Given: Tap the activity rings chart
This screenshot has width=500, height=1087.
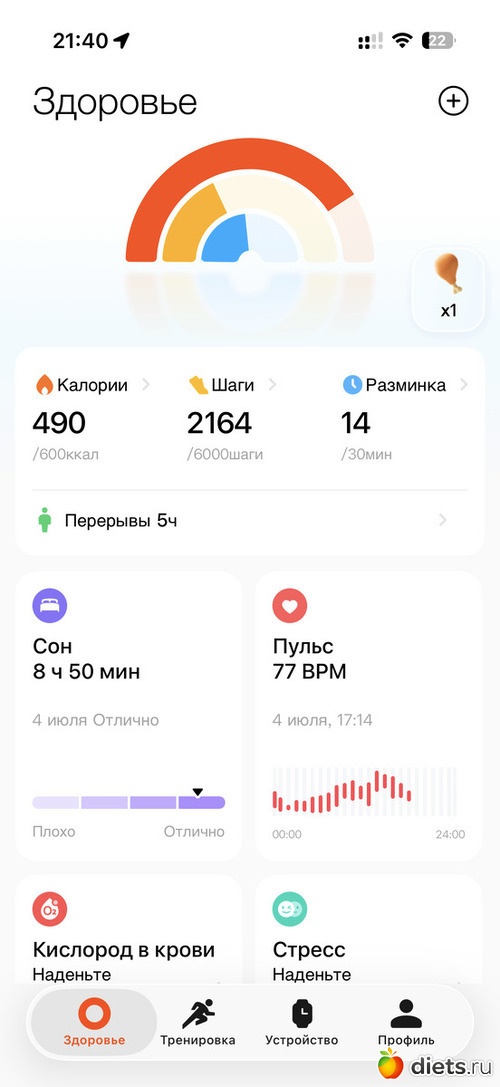Looking at the screenshot, I should [x=250, y=201].
